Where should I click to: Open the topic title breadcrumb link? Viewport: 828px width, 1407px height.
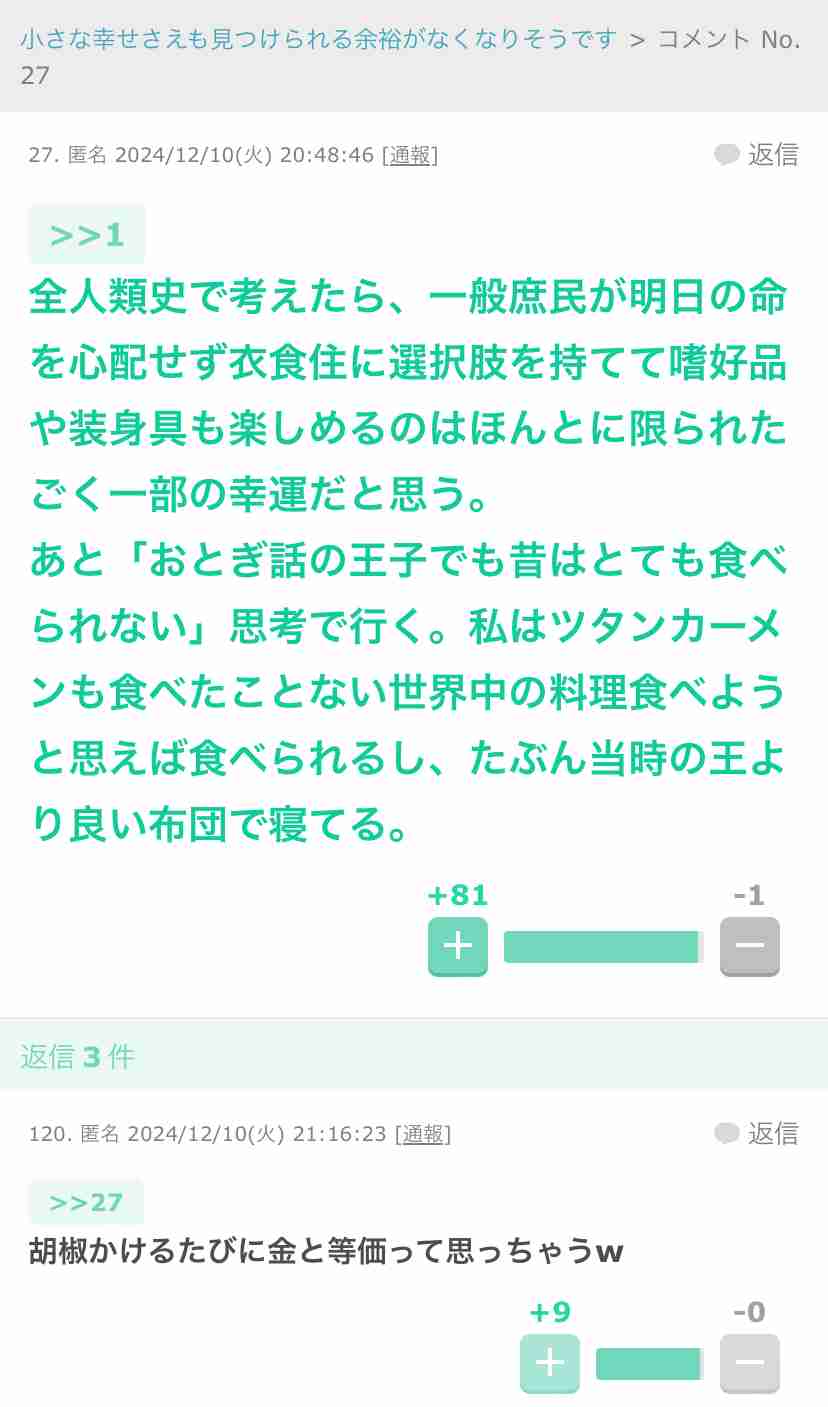319,40
